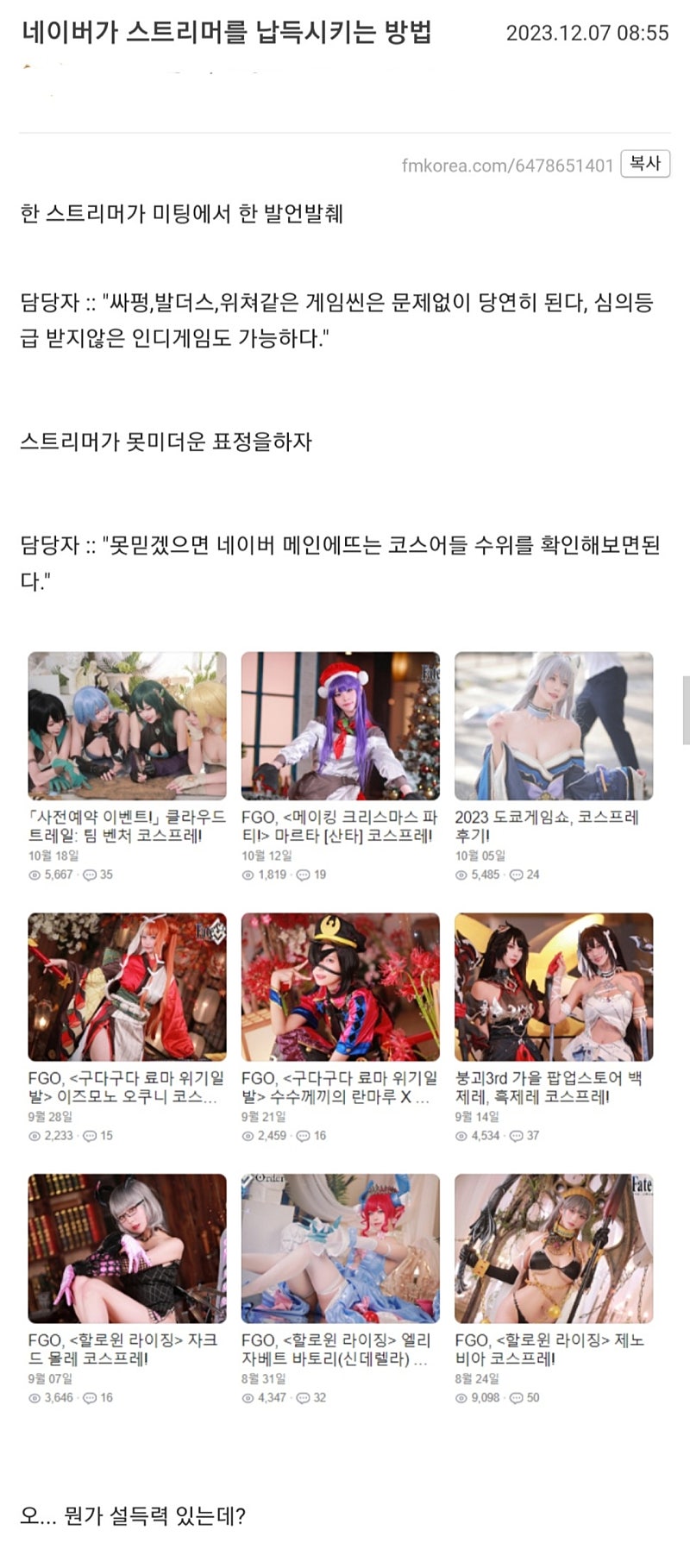
Task: Tap the 복사 copy button
Action: tap(645, 164)
